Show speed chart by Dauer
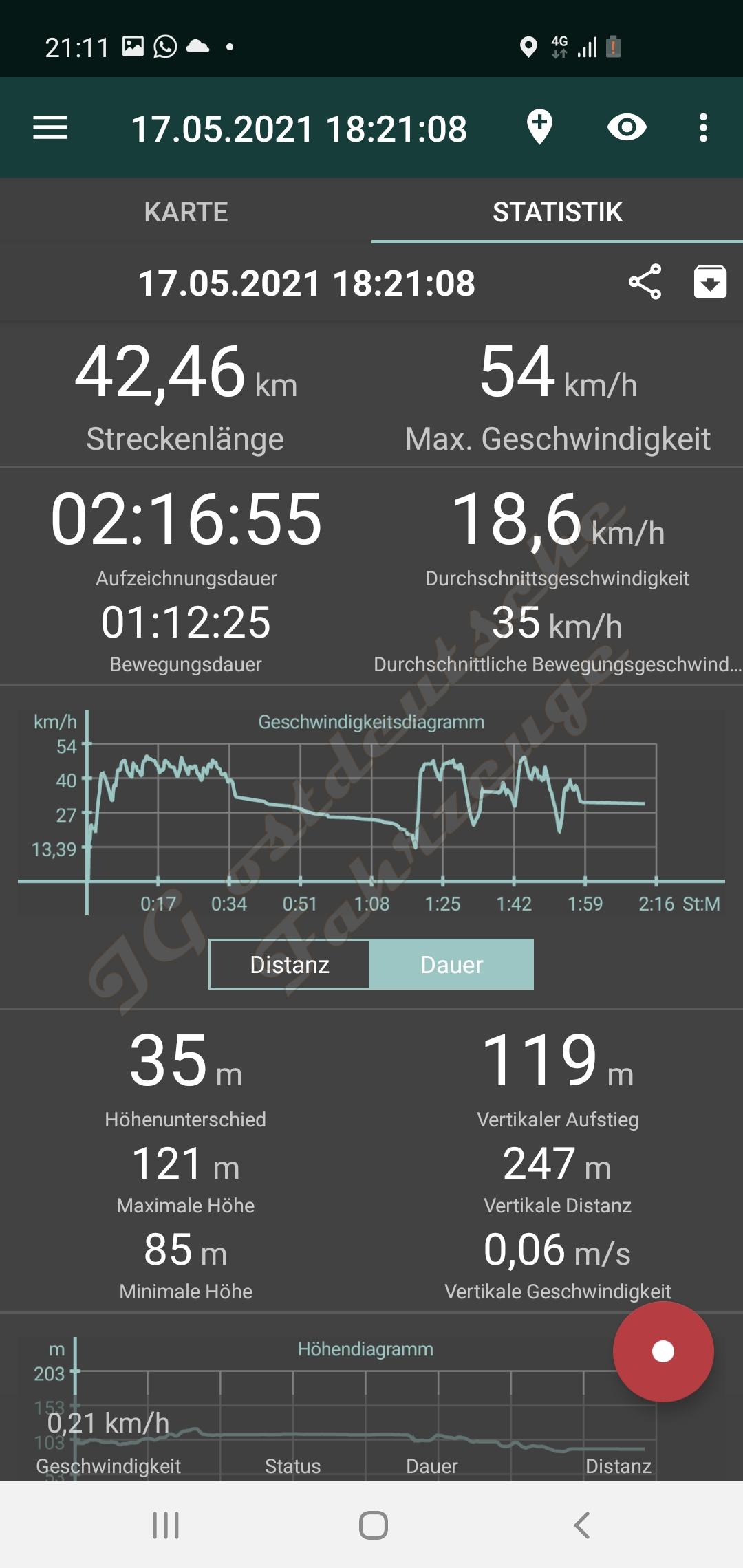743x1568 pixels. pyautogui.click(x=451, y=964)
